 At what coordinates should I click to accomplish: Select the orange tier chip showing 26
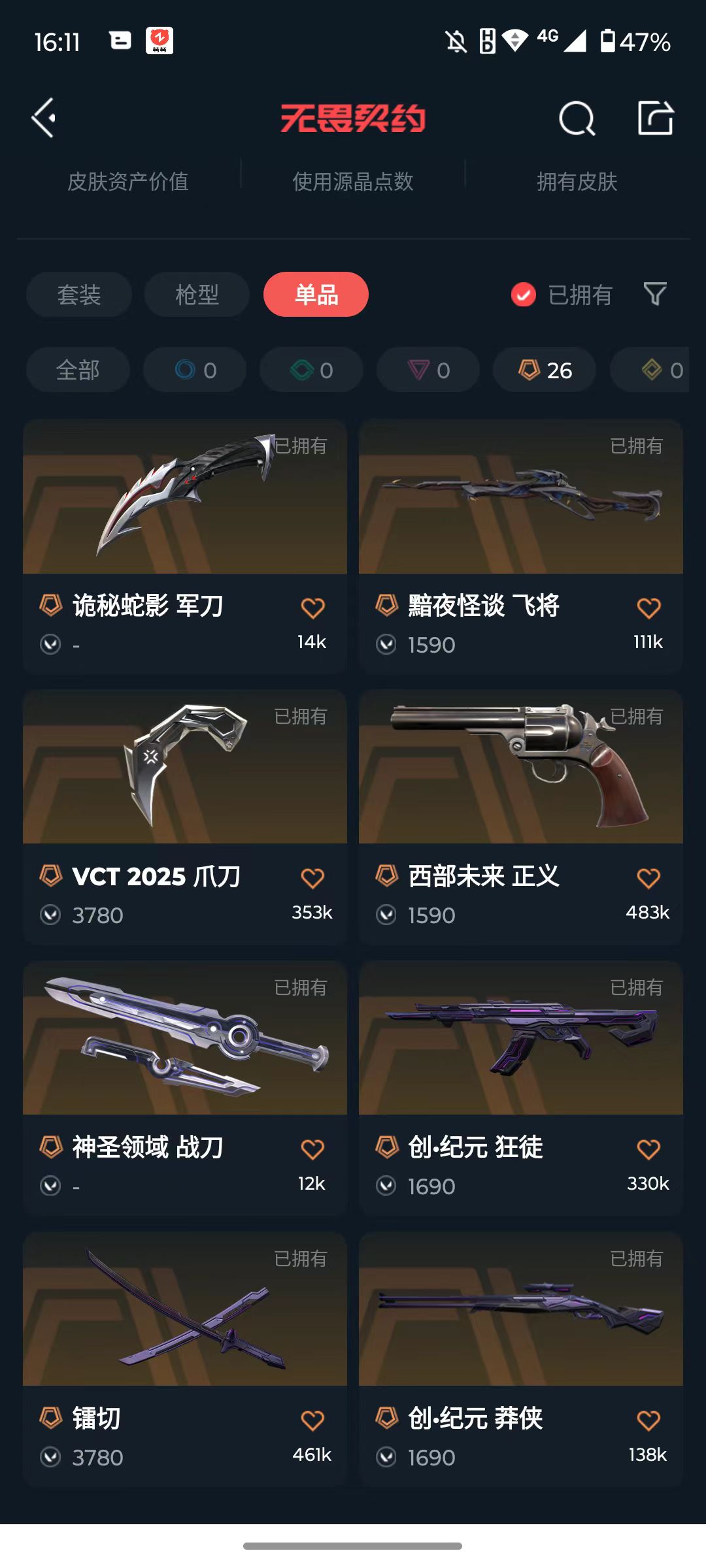545,370
